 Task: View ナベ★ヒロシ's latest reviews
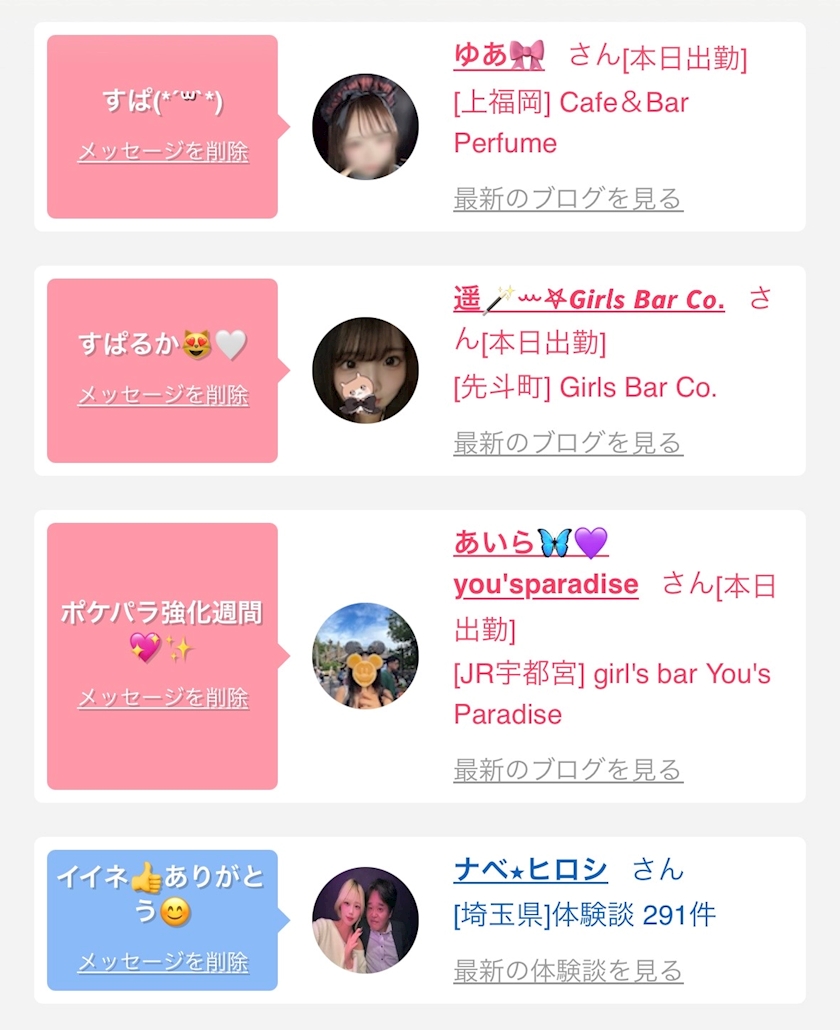tap(567, 970)
